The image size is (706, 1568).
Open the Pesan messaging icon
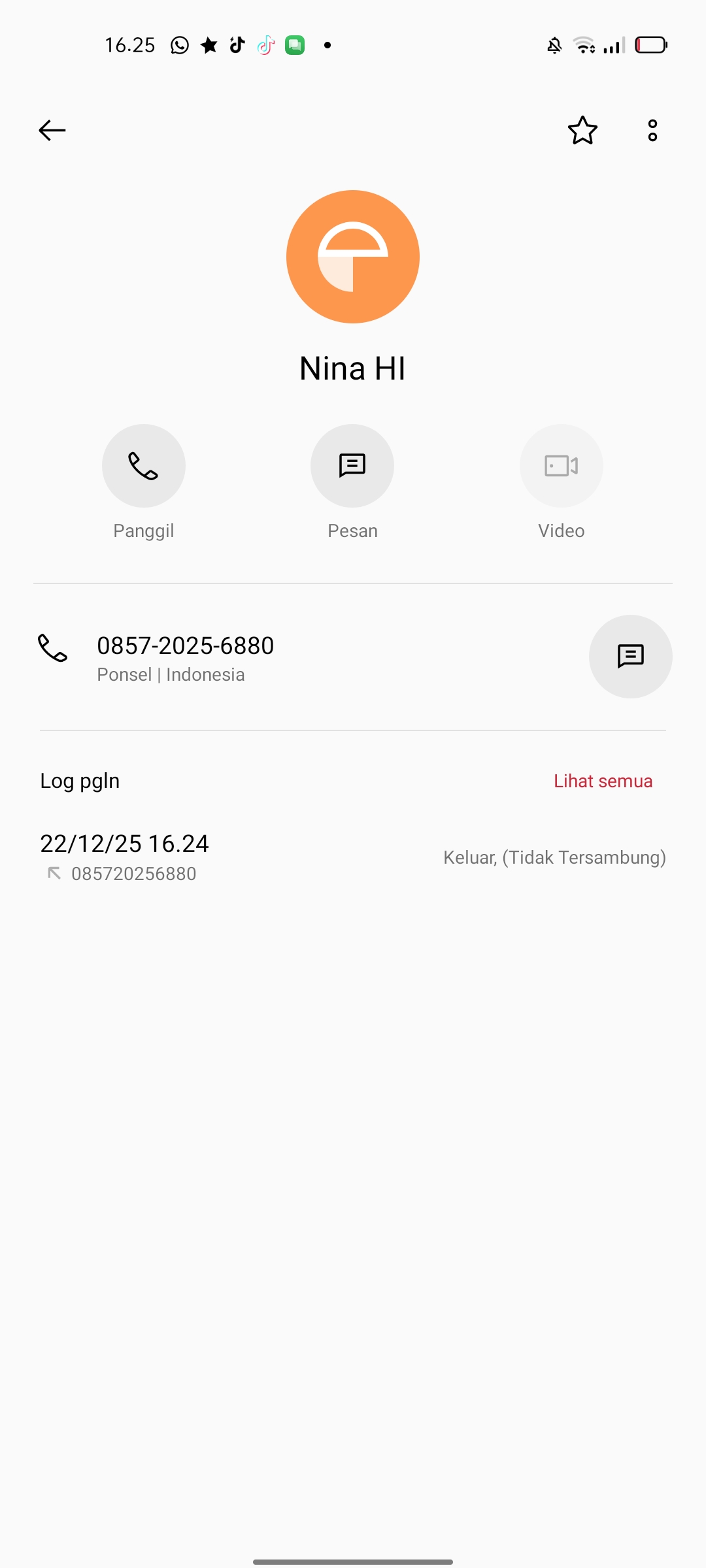[x=352, y=465]
